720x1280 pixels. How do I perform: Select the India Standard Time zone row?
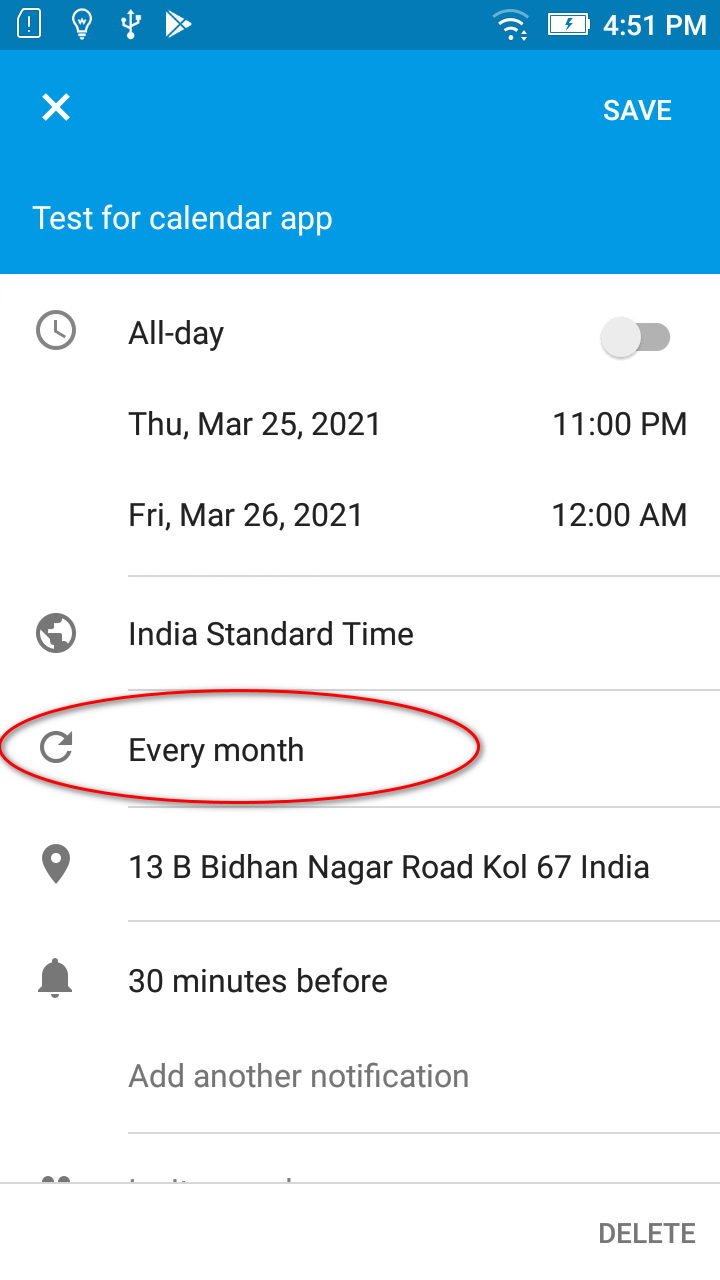click(x=271, y=634)
